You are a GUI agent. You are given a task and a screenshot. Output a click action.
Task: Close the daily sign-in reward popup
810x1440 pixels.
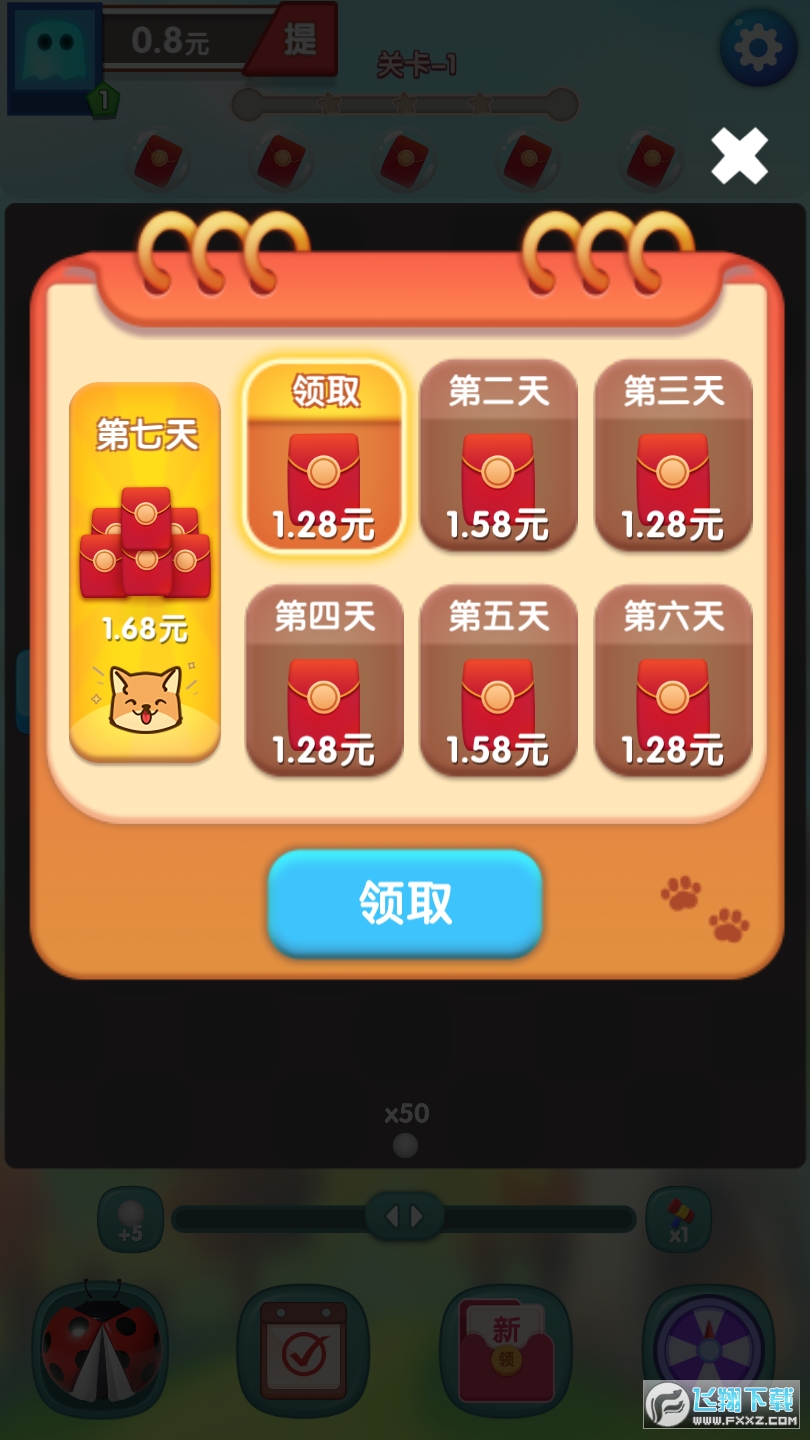[739, 156]
